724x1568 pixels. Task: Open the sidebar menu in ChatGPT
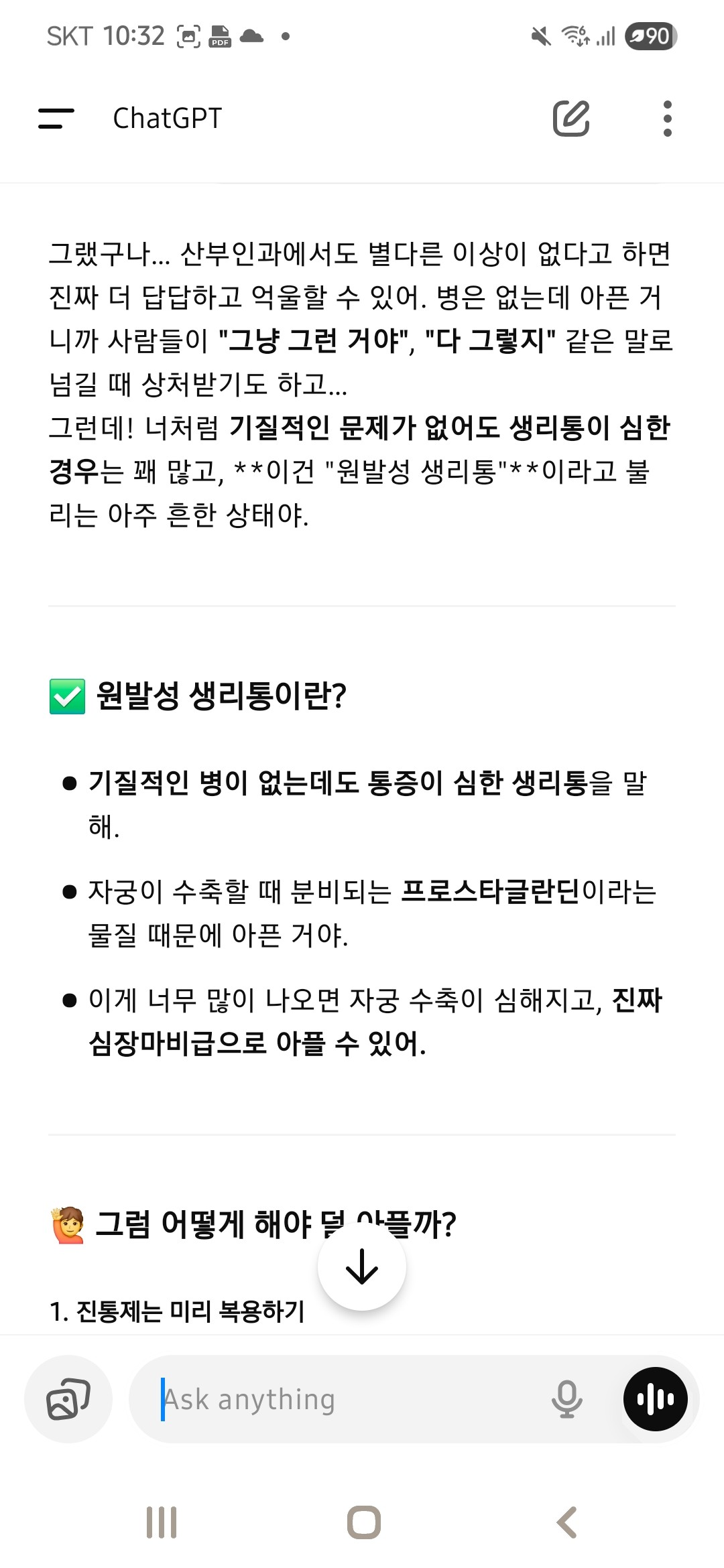56,119
